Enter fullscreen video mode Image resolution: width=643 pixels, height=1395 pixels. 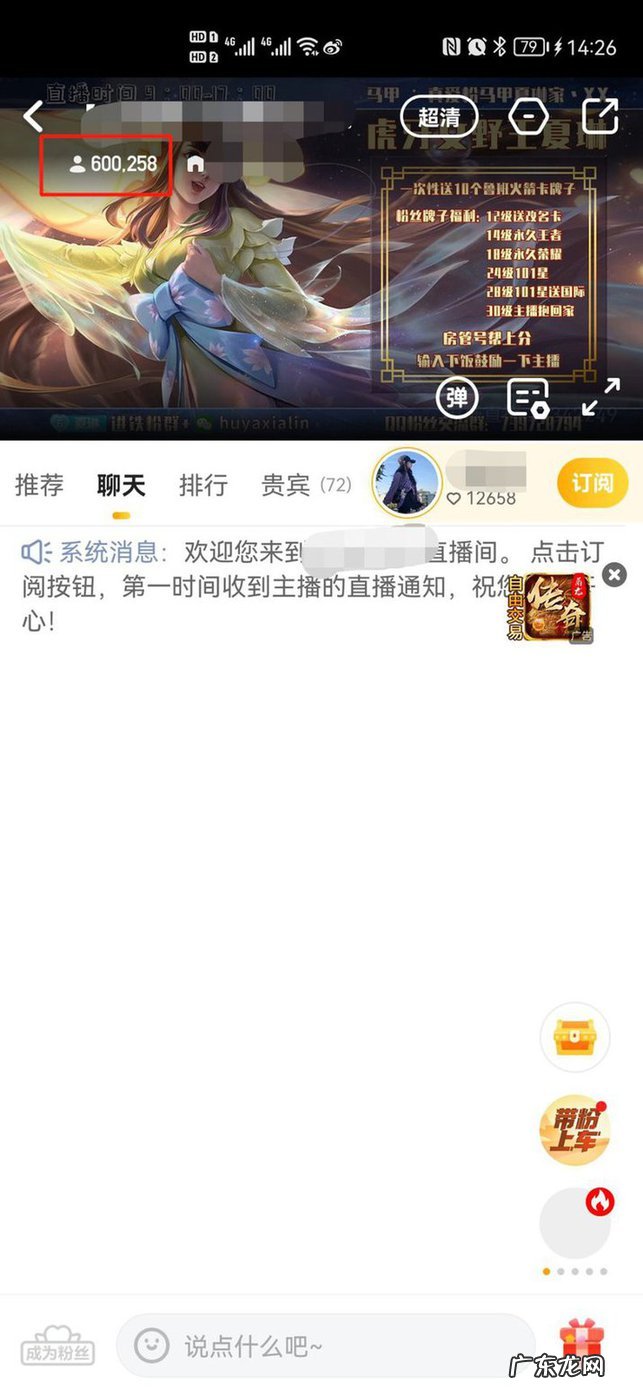[x=600, y=398]
